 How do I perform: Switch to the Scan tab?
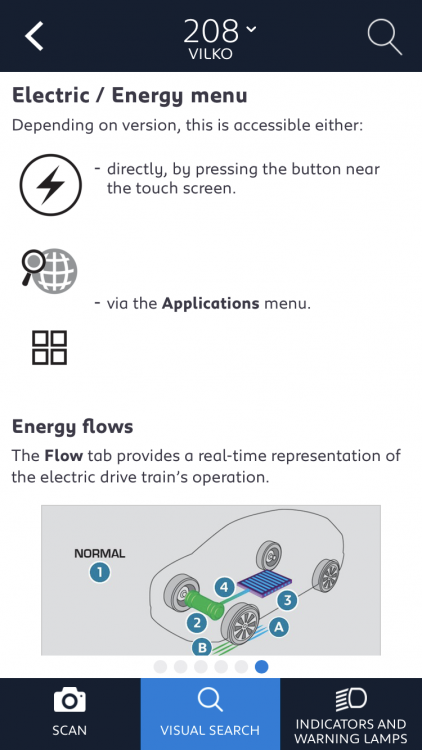click(x=70, y=714)
